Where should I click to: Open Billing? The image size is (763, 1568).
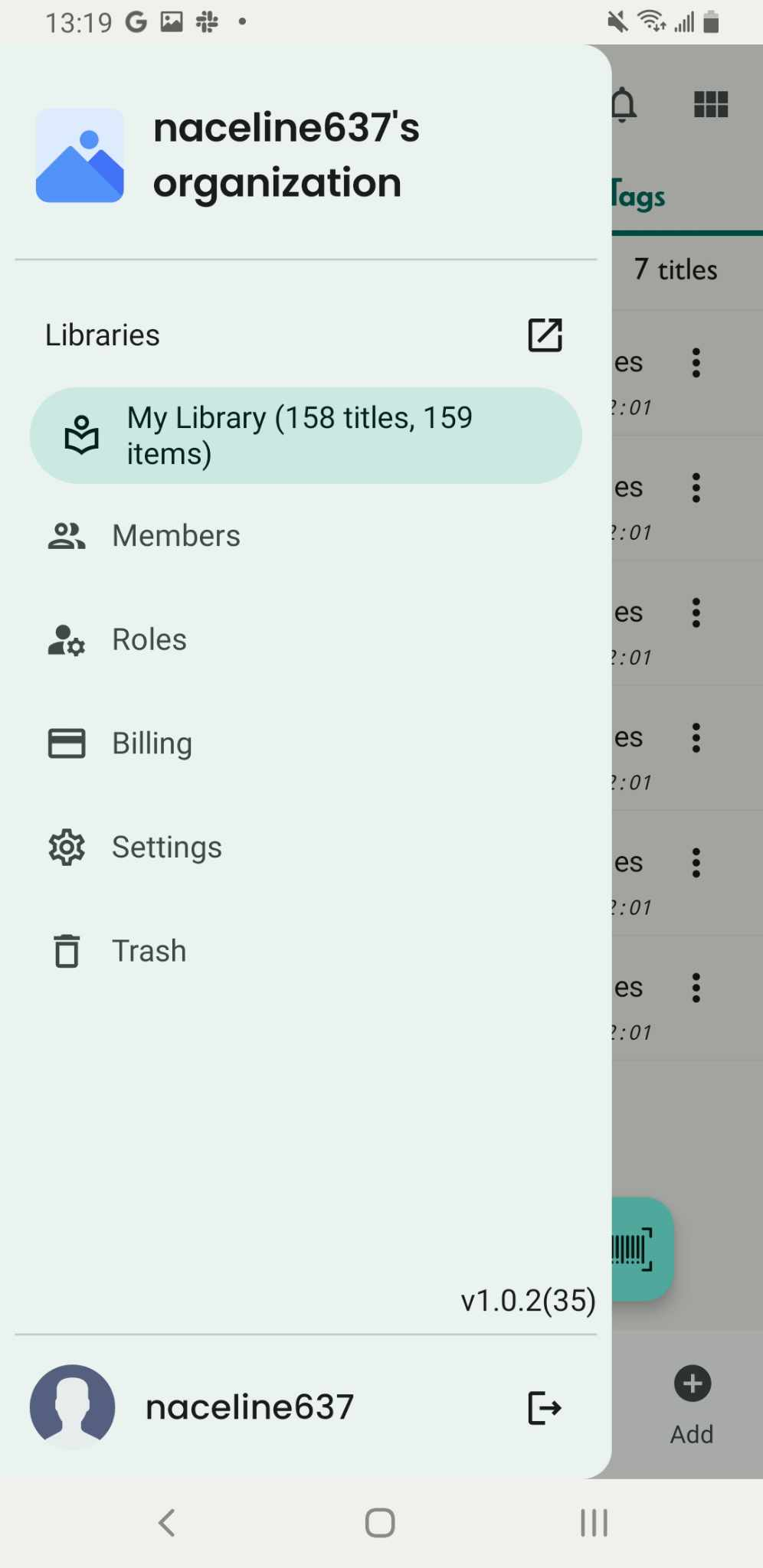[306, 743]
